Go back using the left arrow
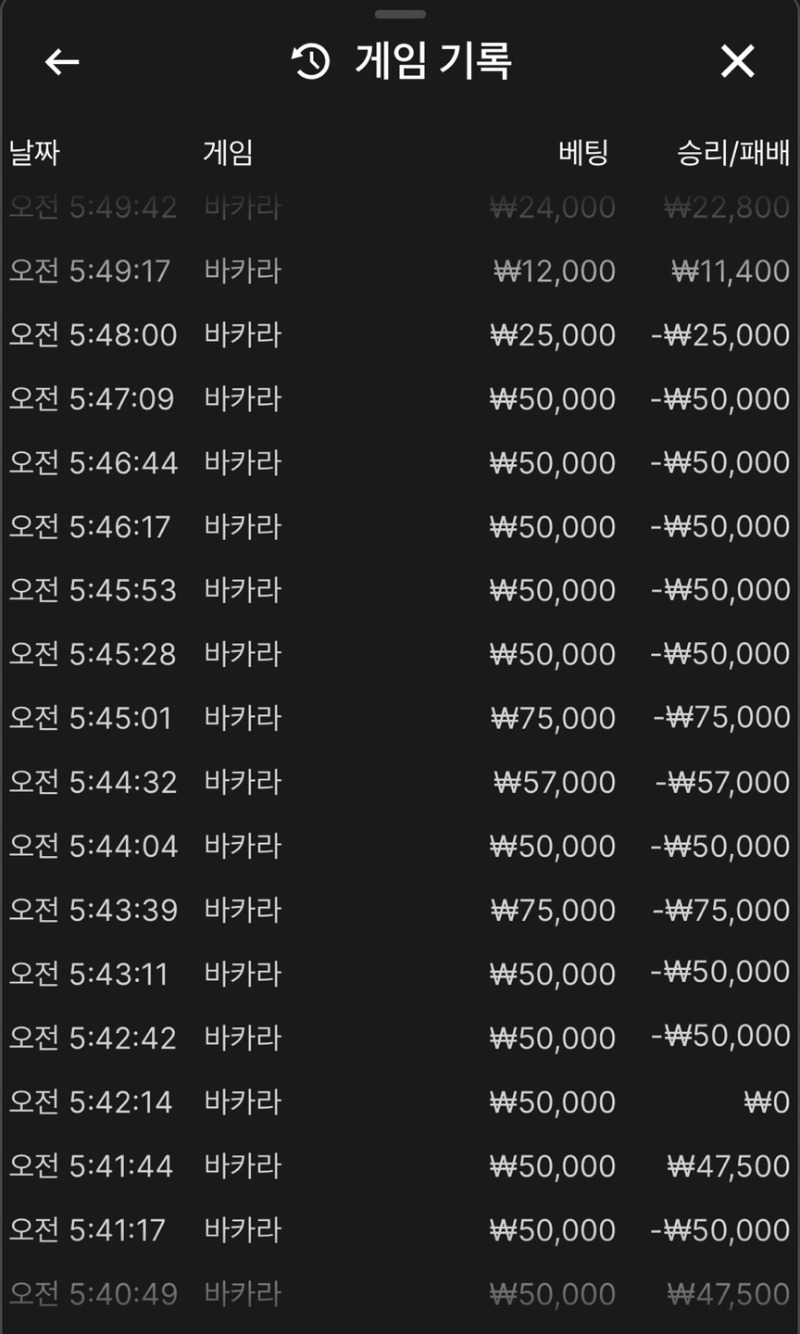 [x=62, y=62]
